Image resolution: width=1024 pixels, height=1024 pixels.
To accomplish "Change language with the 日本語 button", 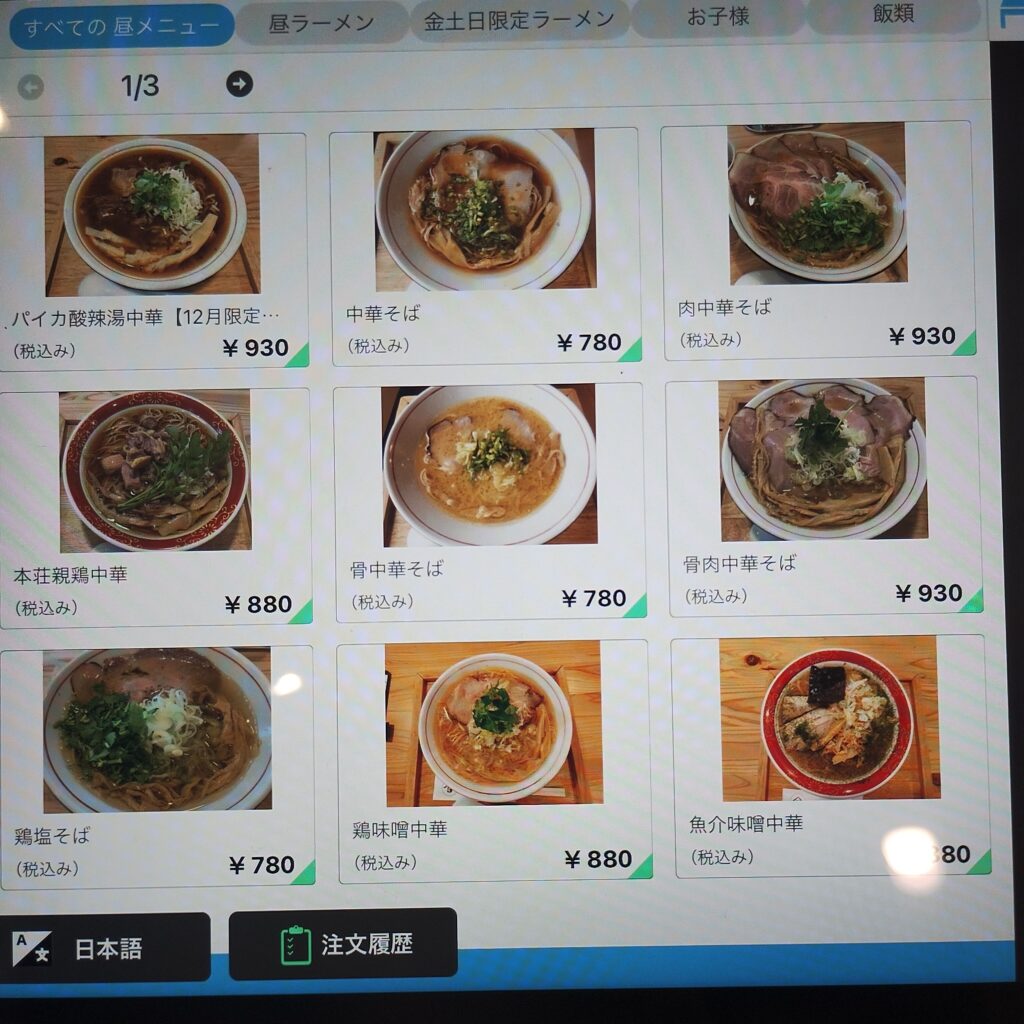I will (105, 947).
